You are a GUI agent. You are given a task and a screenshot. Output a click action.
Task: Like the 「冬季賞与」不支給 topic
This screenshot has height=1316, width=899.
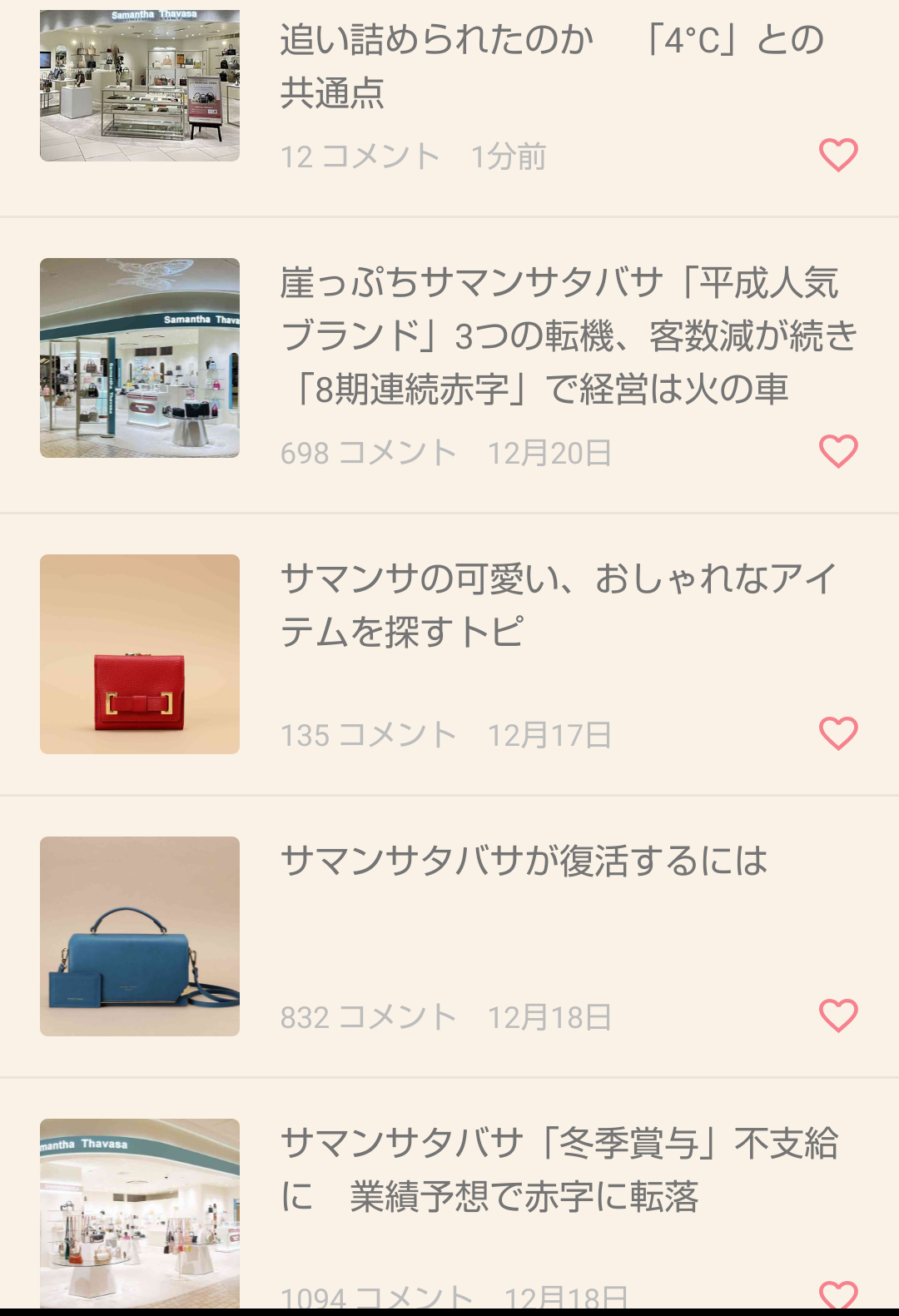[838, 1295]
